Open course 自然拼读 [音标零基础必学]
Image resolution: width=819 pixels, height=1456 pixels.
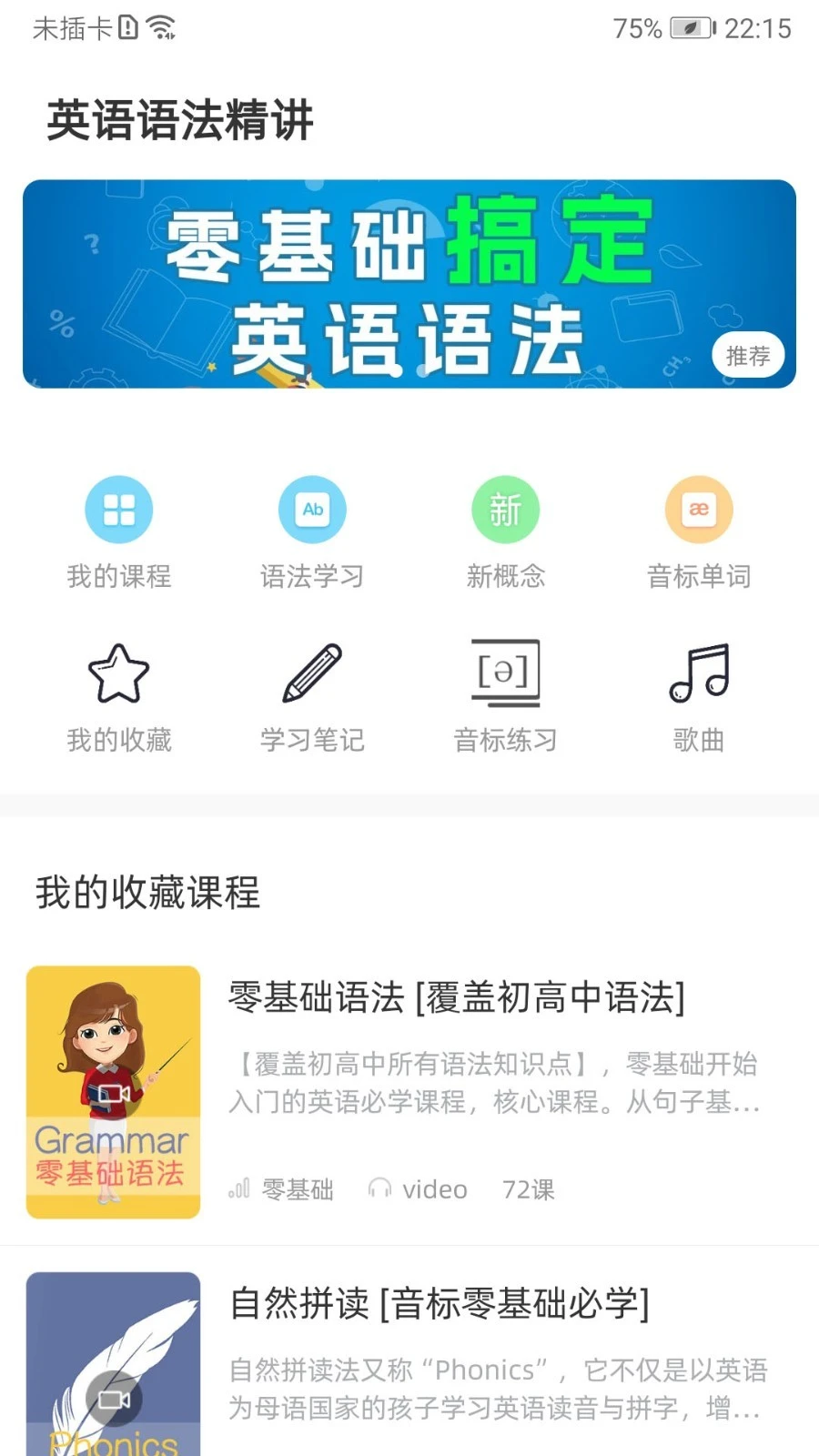coord(440,1304)
